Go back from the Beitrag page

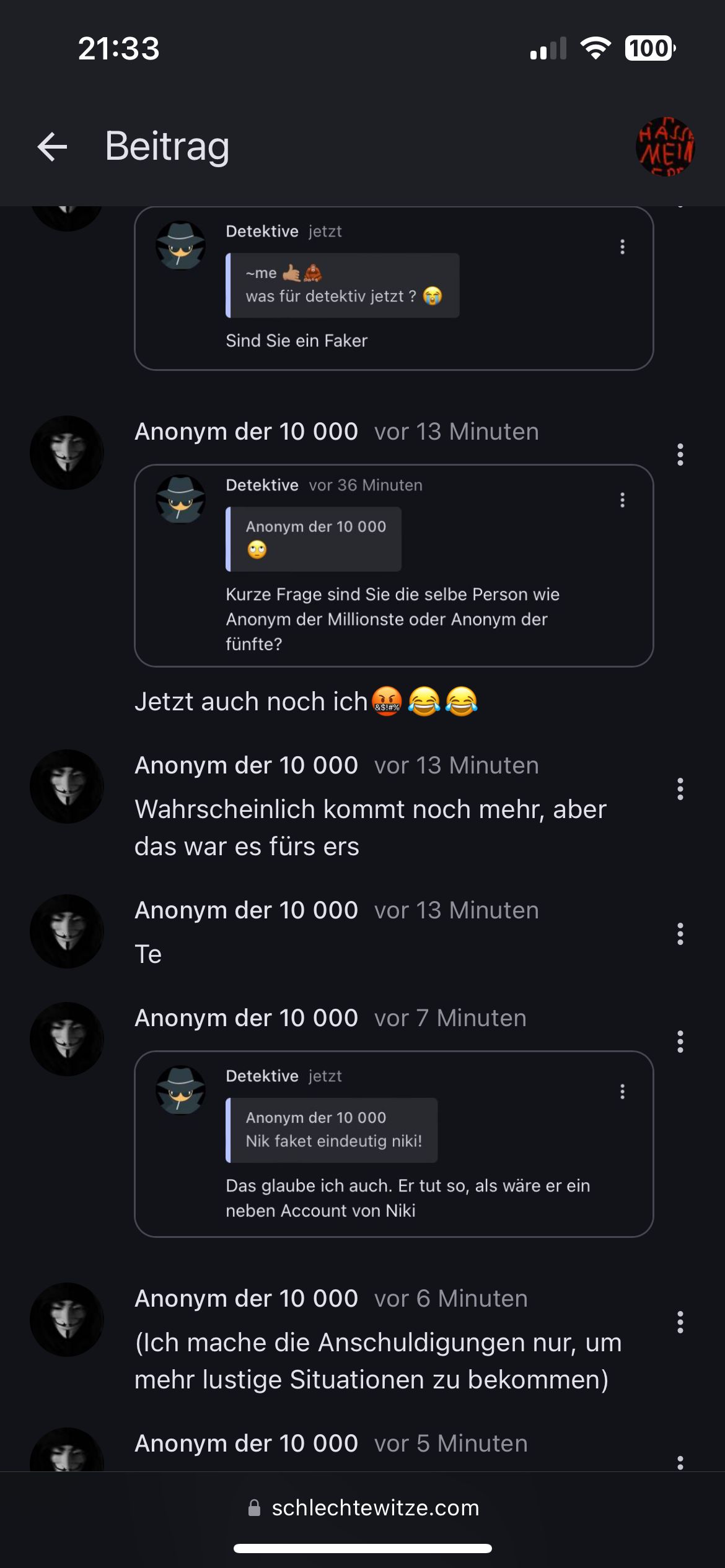coord(52,147)
